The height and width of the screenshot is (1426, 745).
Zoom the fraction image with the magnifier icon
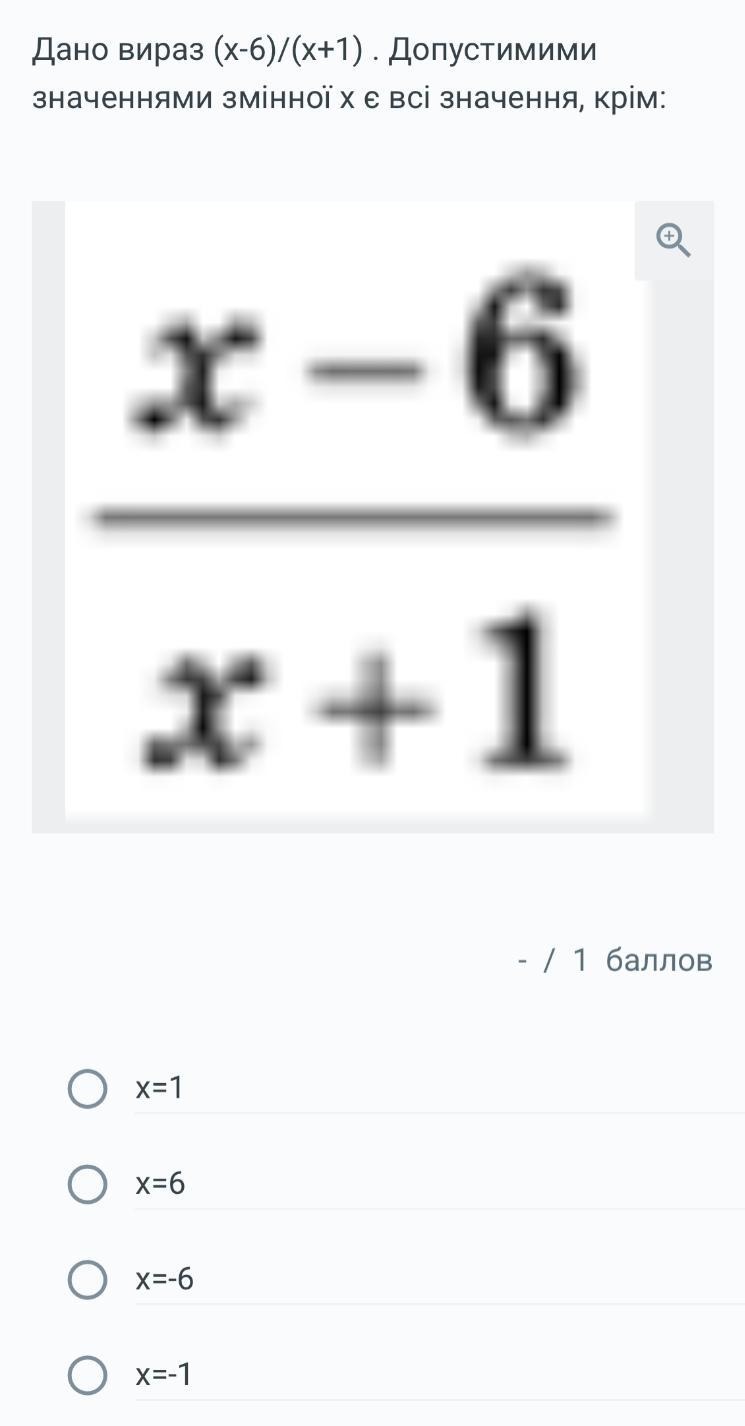click(x=674, y=241)
